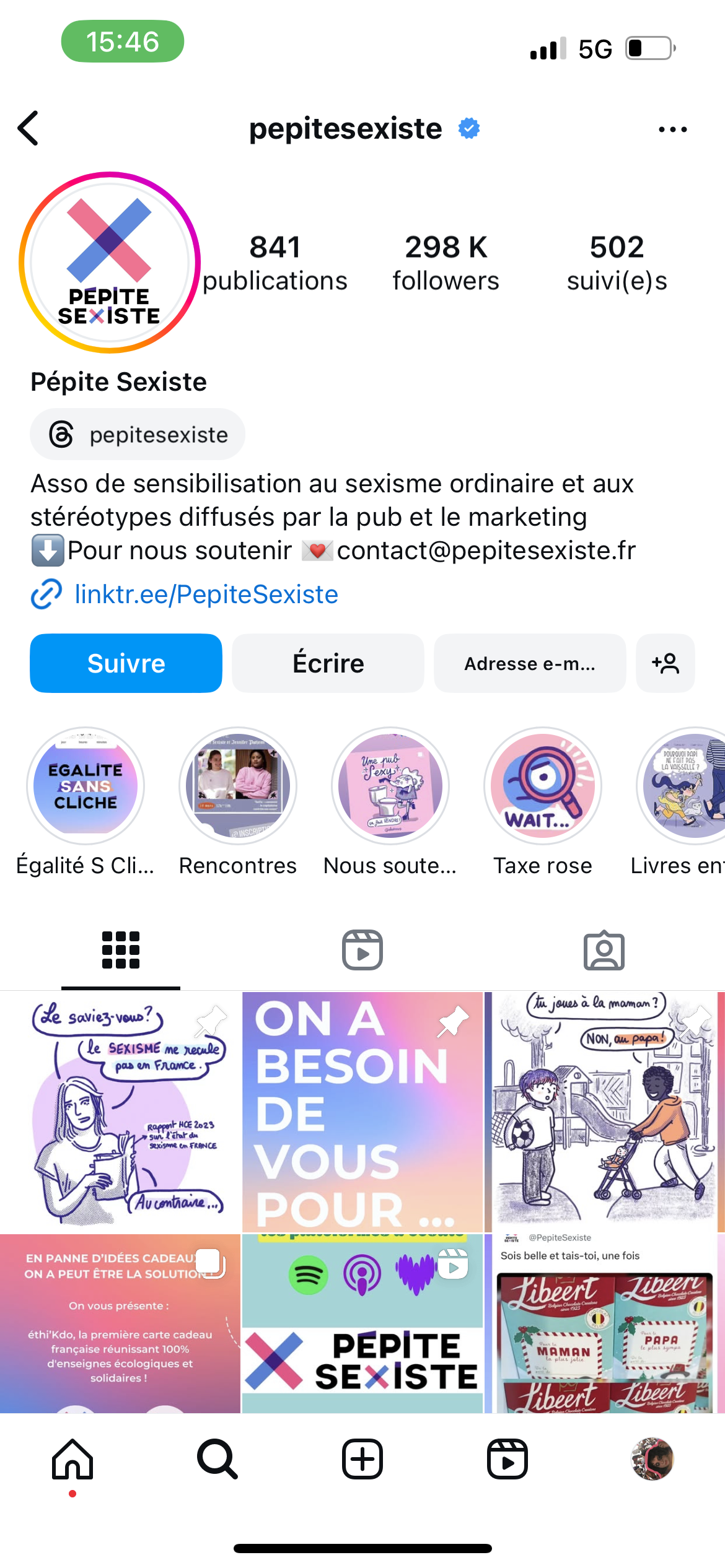This screenshot has height=1568, width=725.
Task: Go back using the top-left arrow
Action: [x=29, y=129]
